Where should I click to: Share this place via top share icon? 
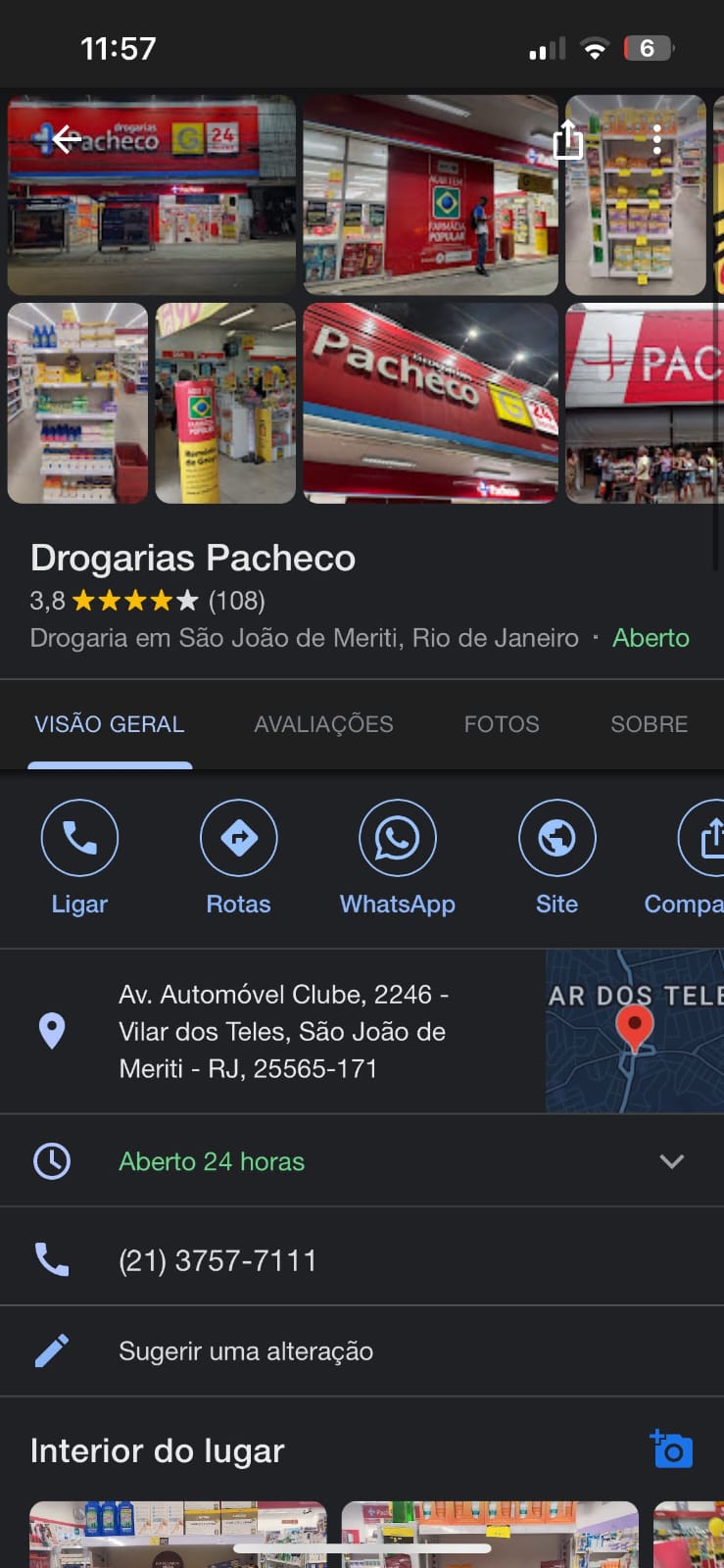tap(568, 139)
